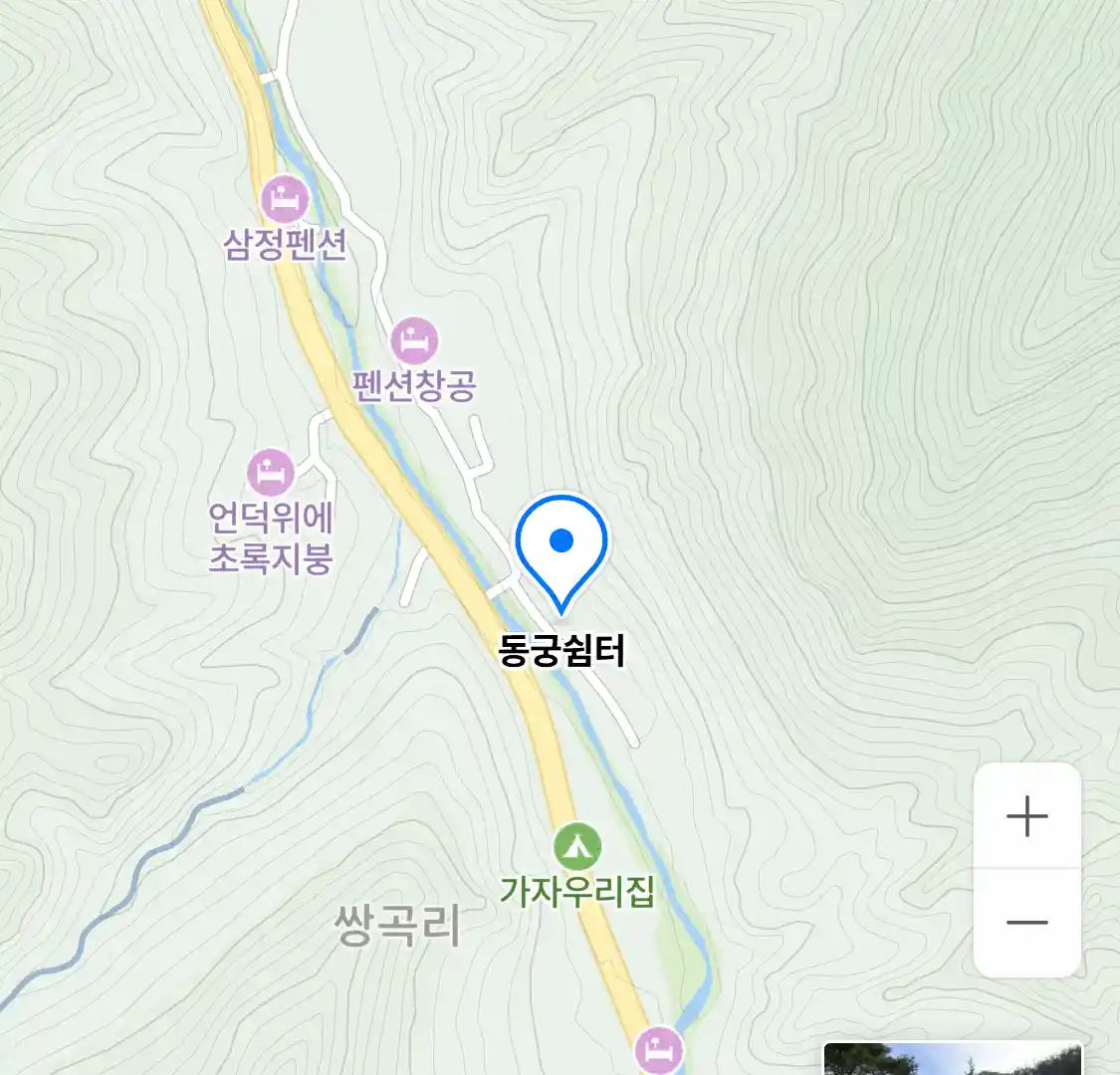1120x1075 pixels.
Task: Open the 가자우리집 campsite marker
Action: pos(577,847)
